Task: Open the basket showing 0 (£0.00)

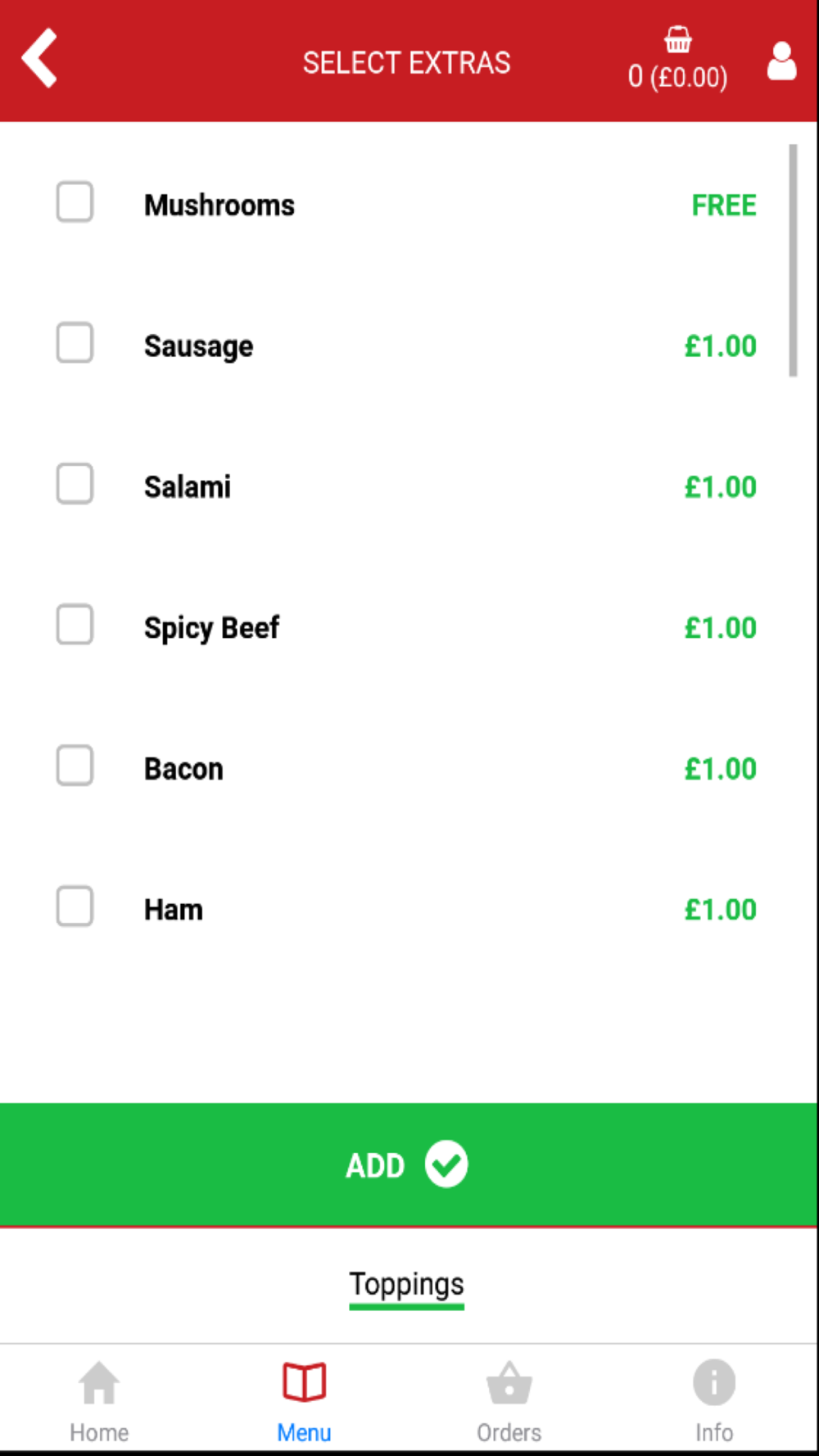Action: click(x=677, y=59)
